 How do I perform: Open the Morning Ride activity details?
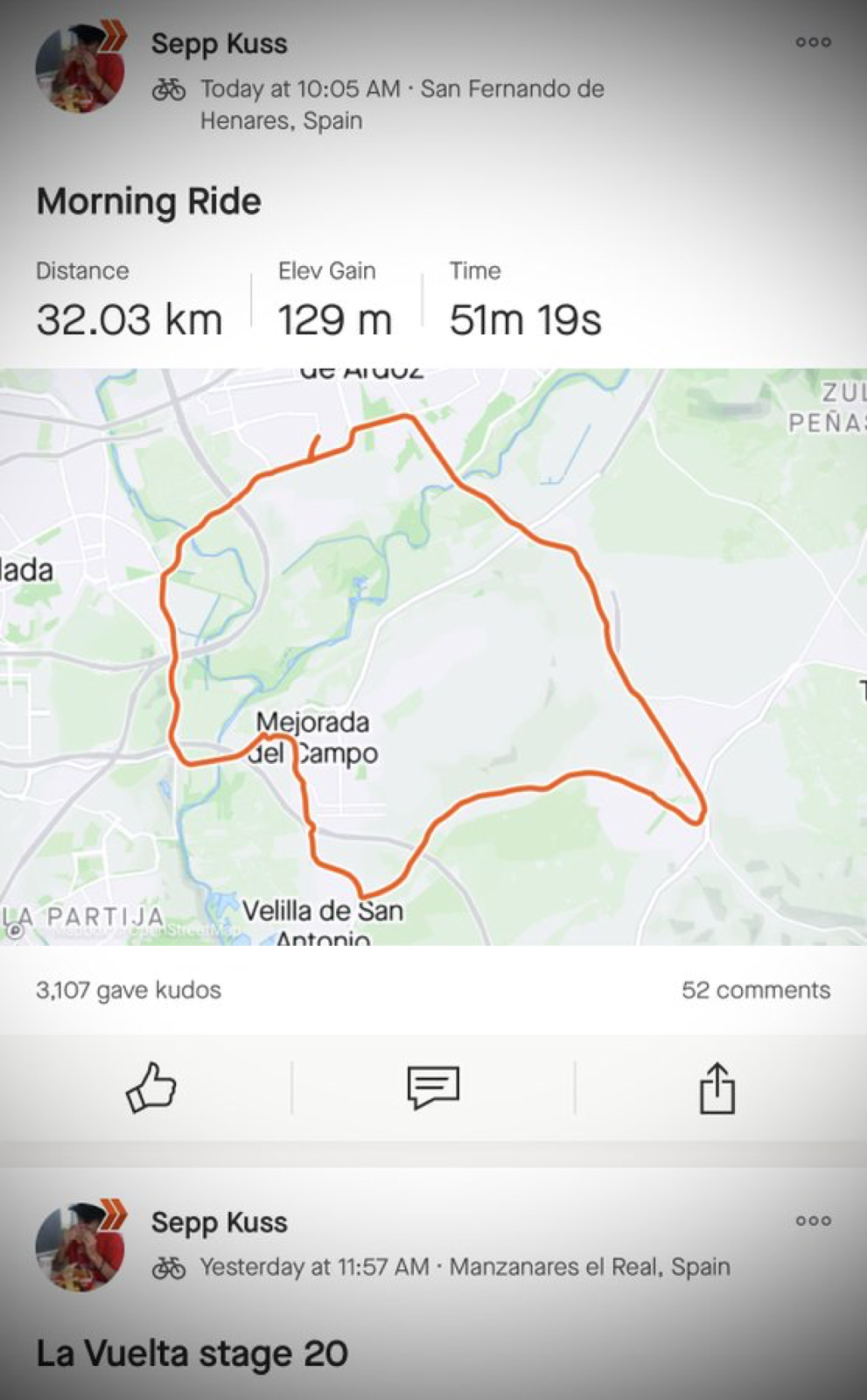click(x=149, y=202)
